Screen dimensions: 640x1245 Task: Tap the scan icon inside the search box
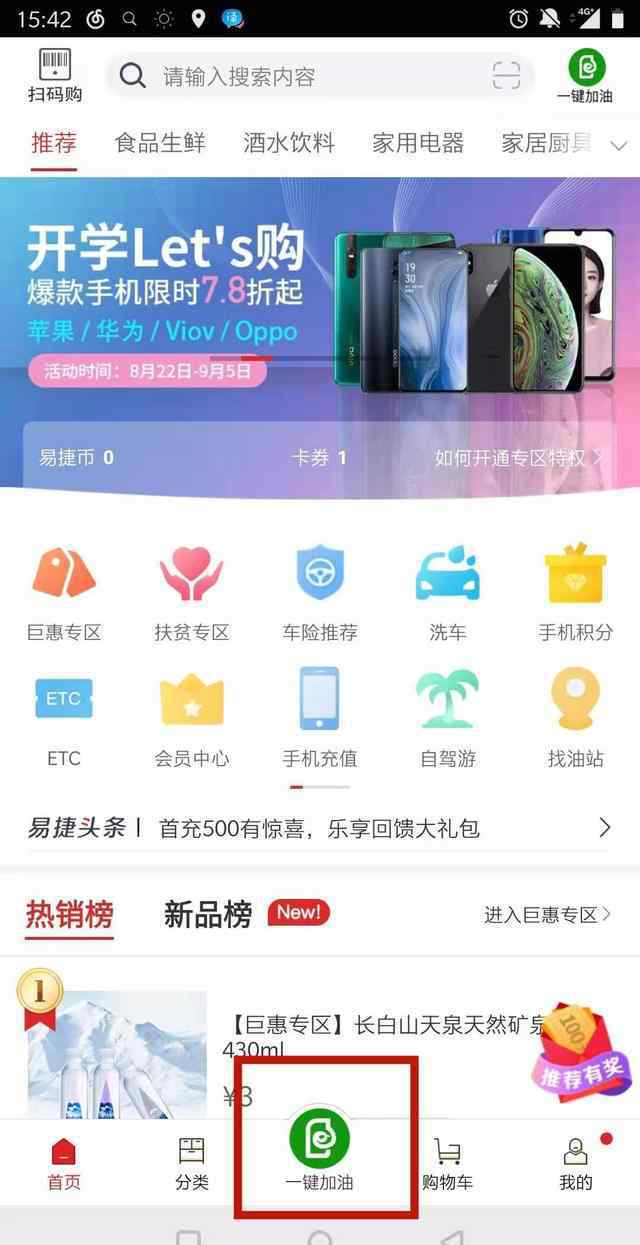click(x=506, y=76)
